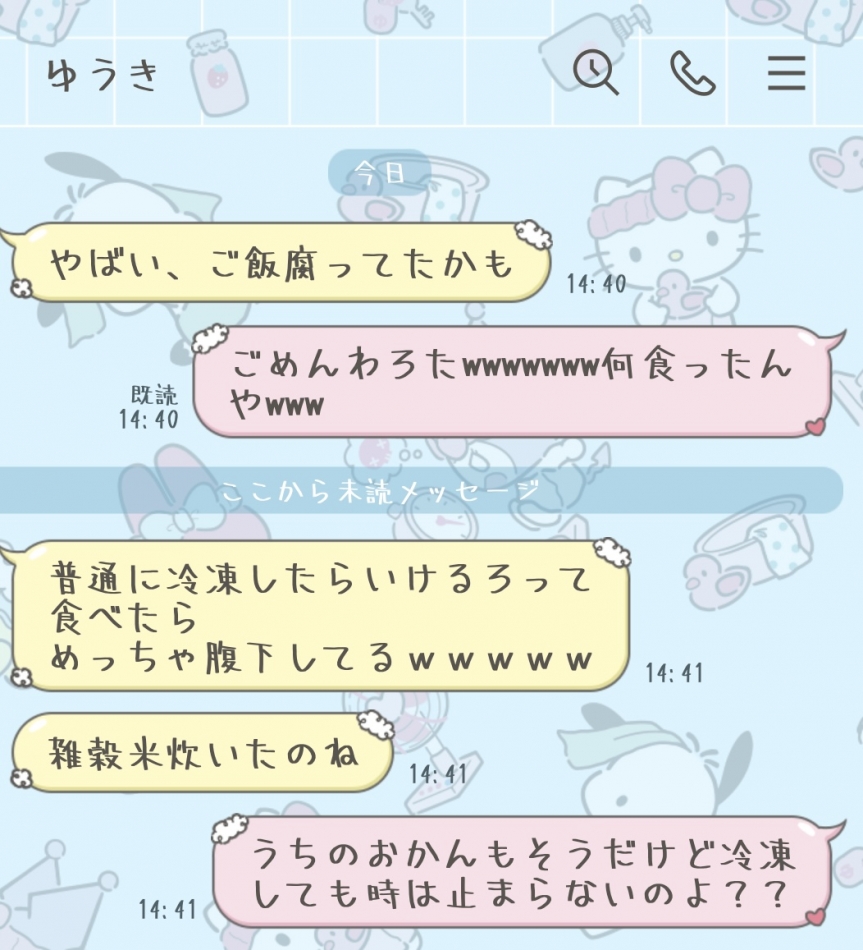Select the magnifying glass to search messages

tap(592, 71)
